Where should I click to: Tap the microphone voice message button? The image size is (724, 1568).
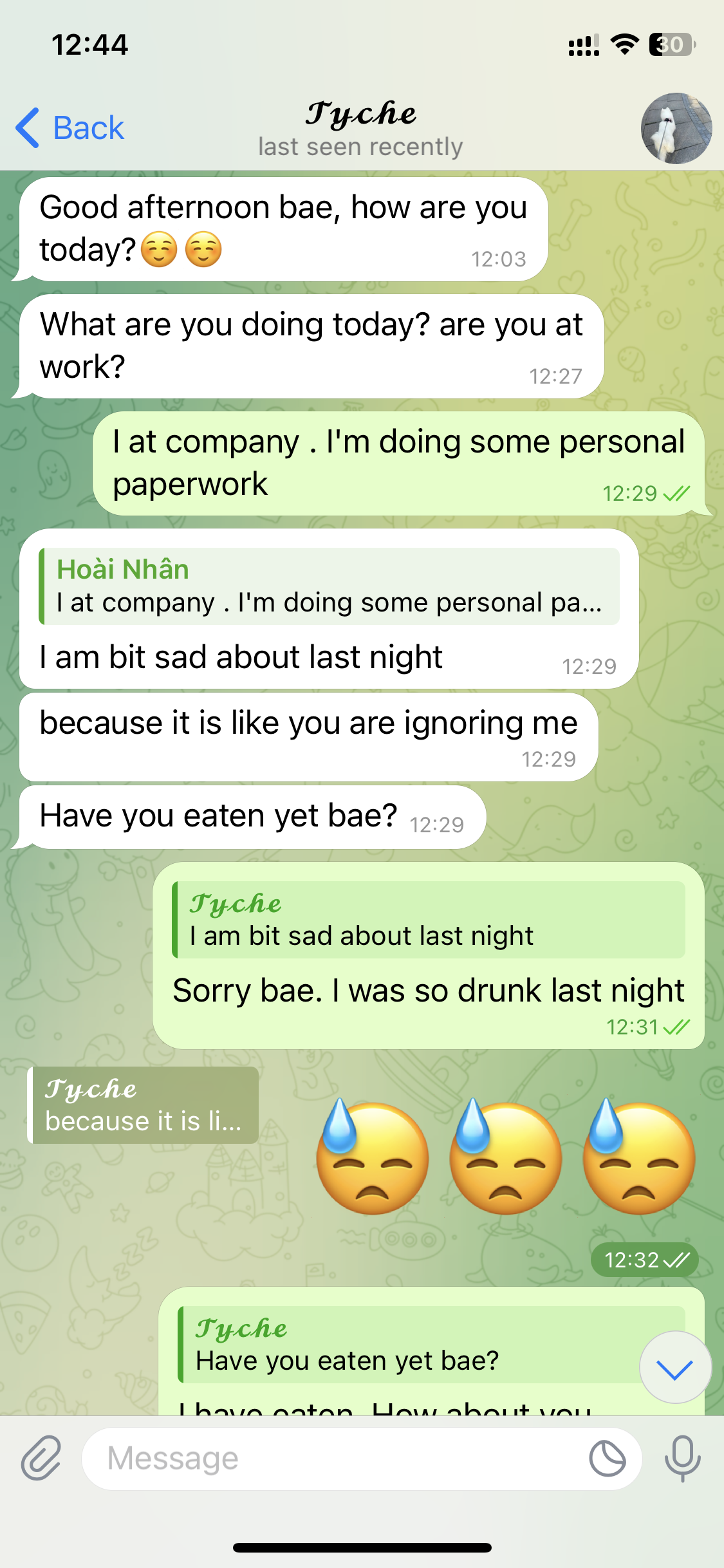tap(682, 1458)
